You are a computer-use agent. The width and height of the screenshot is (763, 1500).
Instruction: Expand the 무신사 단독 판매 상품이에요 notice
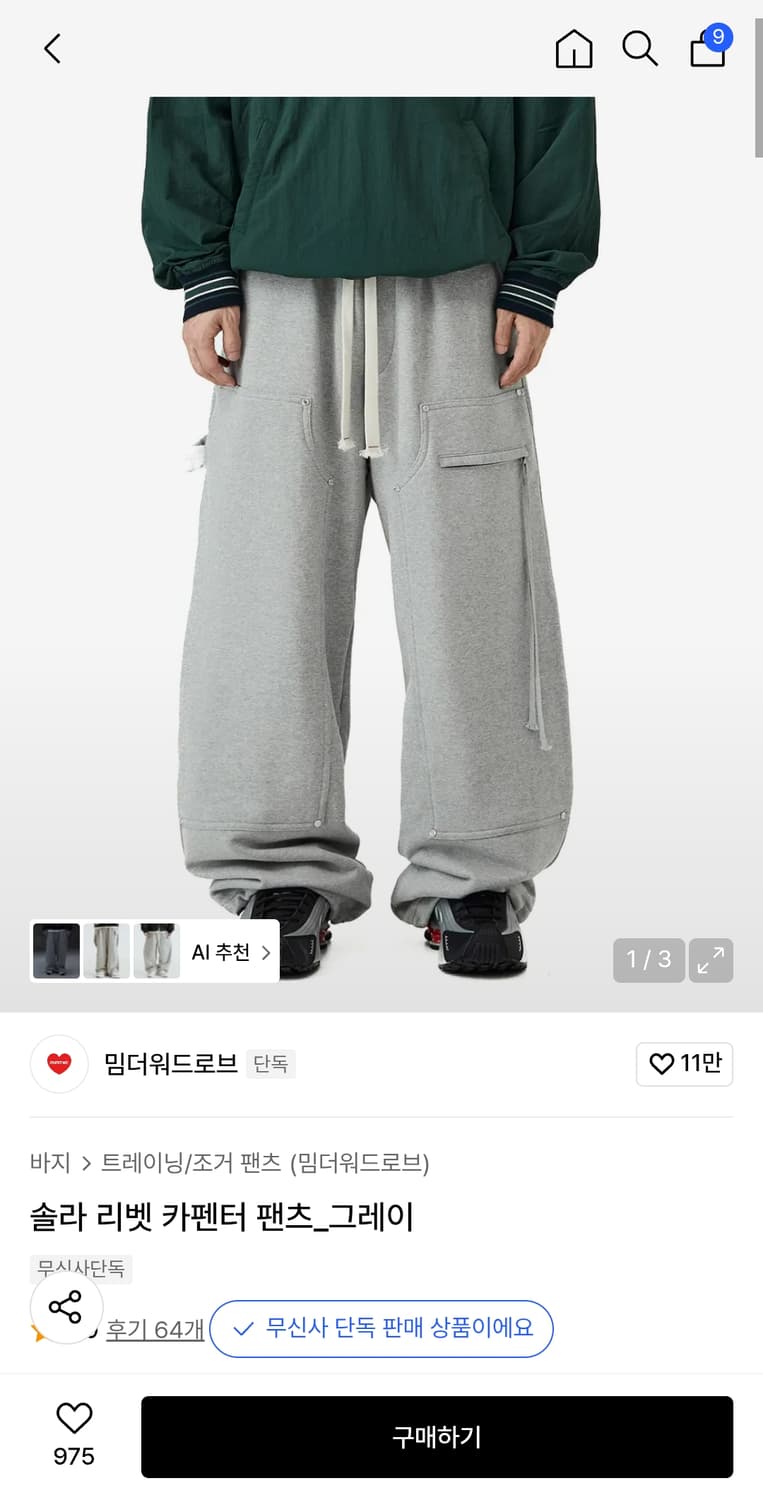click(x=380, y=1329)
